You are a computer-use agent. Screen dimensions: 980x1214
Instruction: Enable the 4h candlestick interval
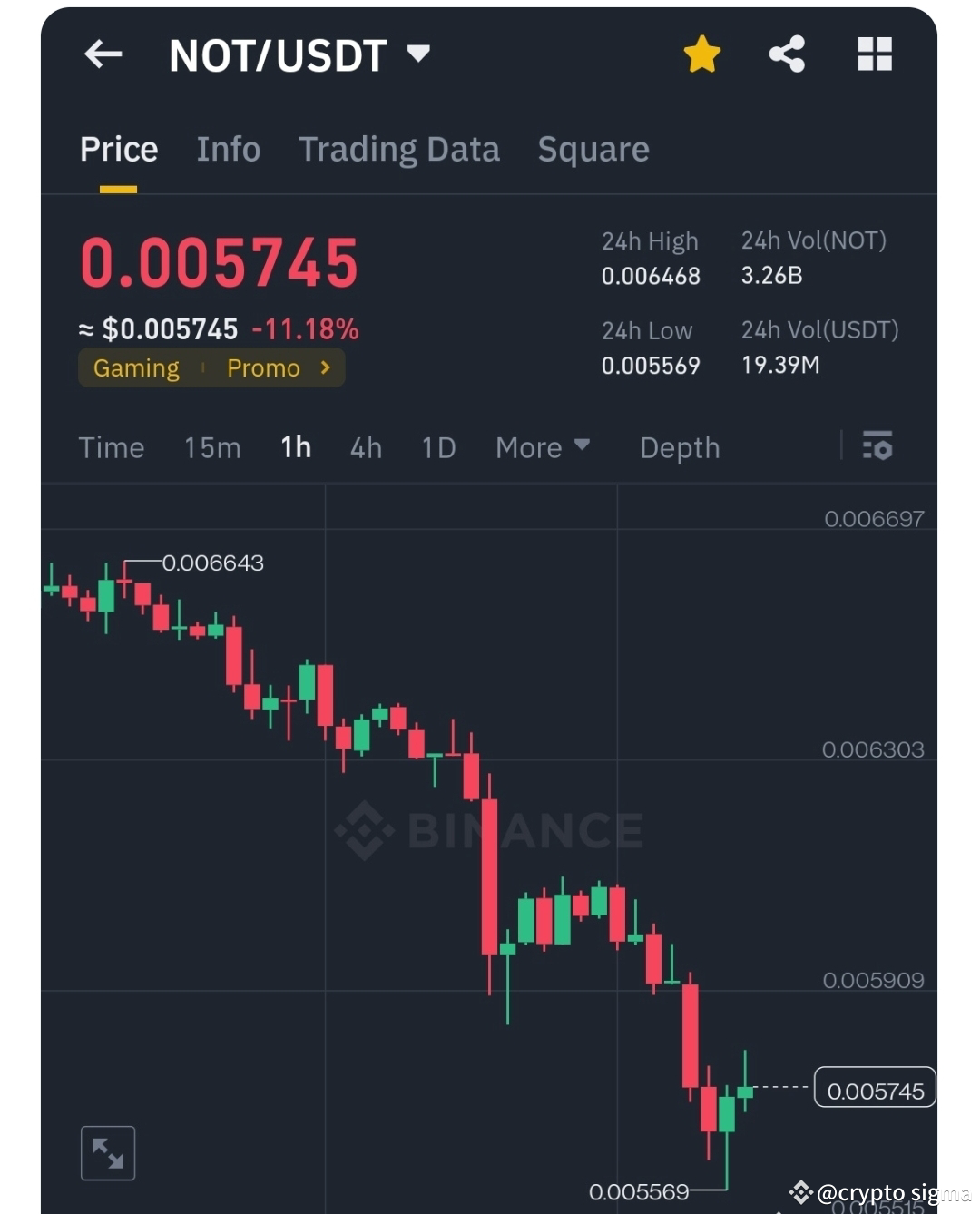coord(366,446)
